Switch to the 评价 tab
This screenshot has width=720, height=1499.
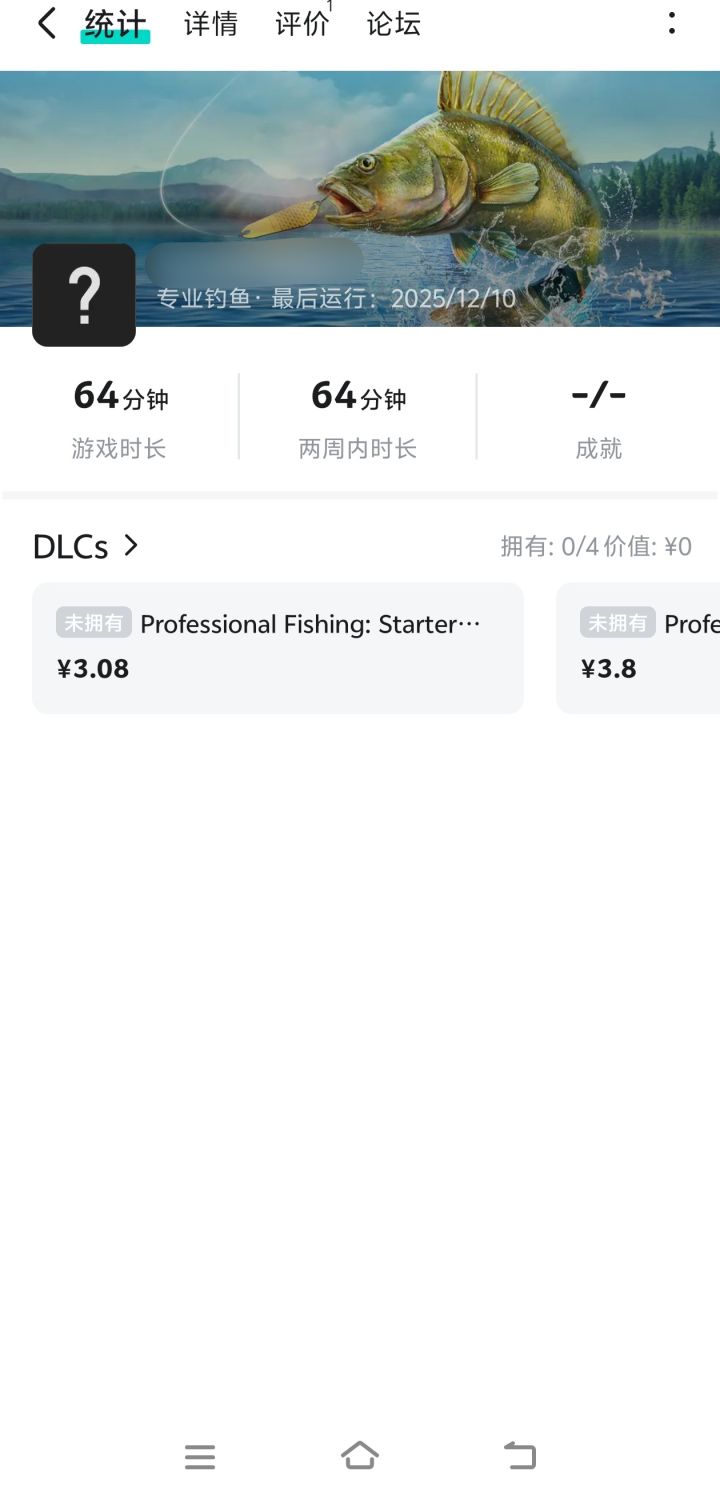point(302,24)
